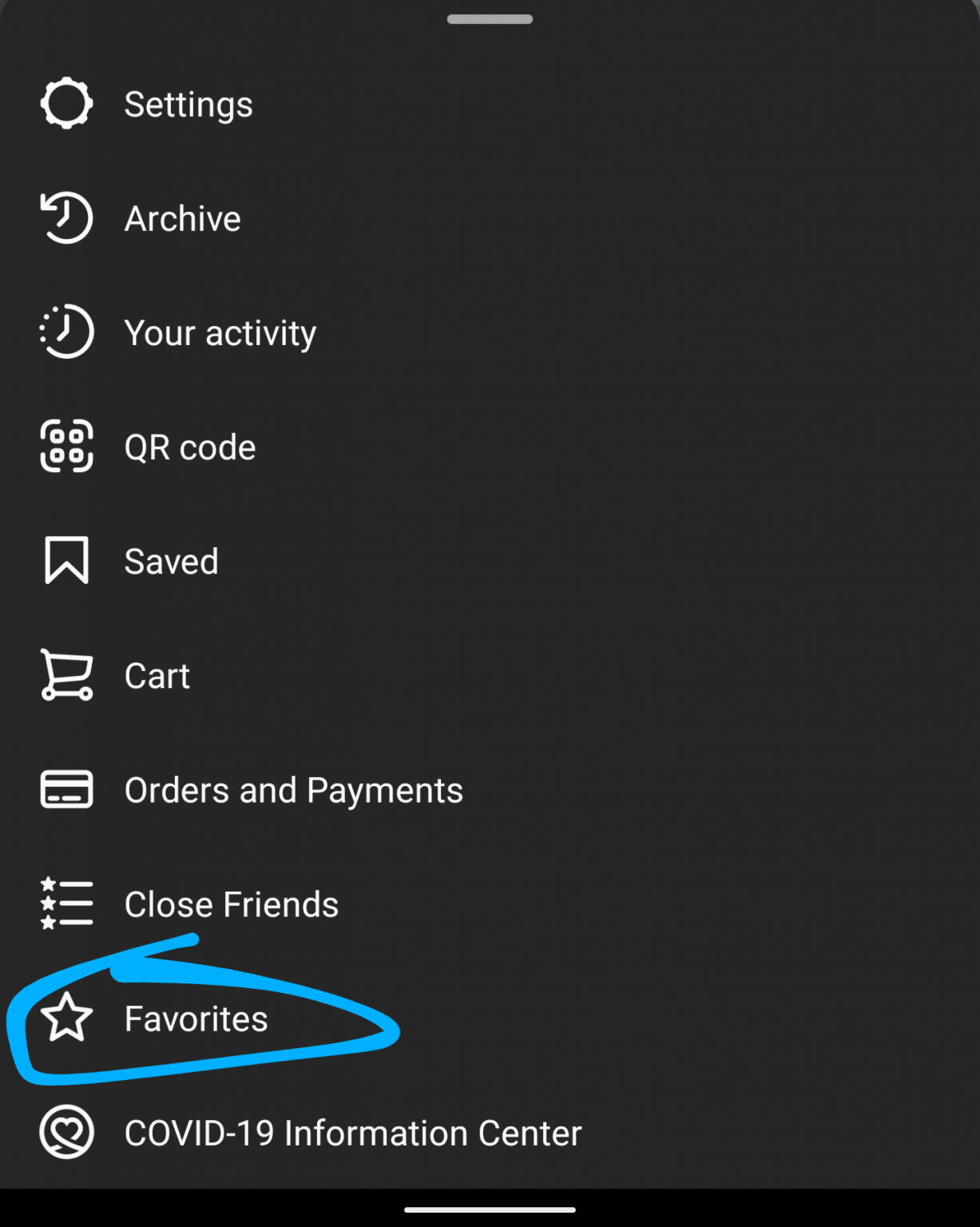Open Orders and Payments
Image resolution: width=980 pixels, height=1227 pixels.
293,790
